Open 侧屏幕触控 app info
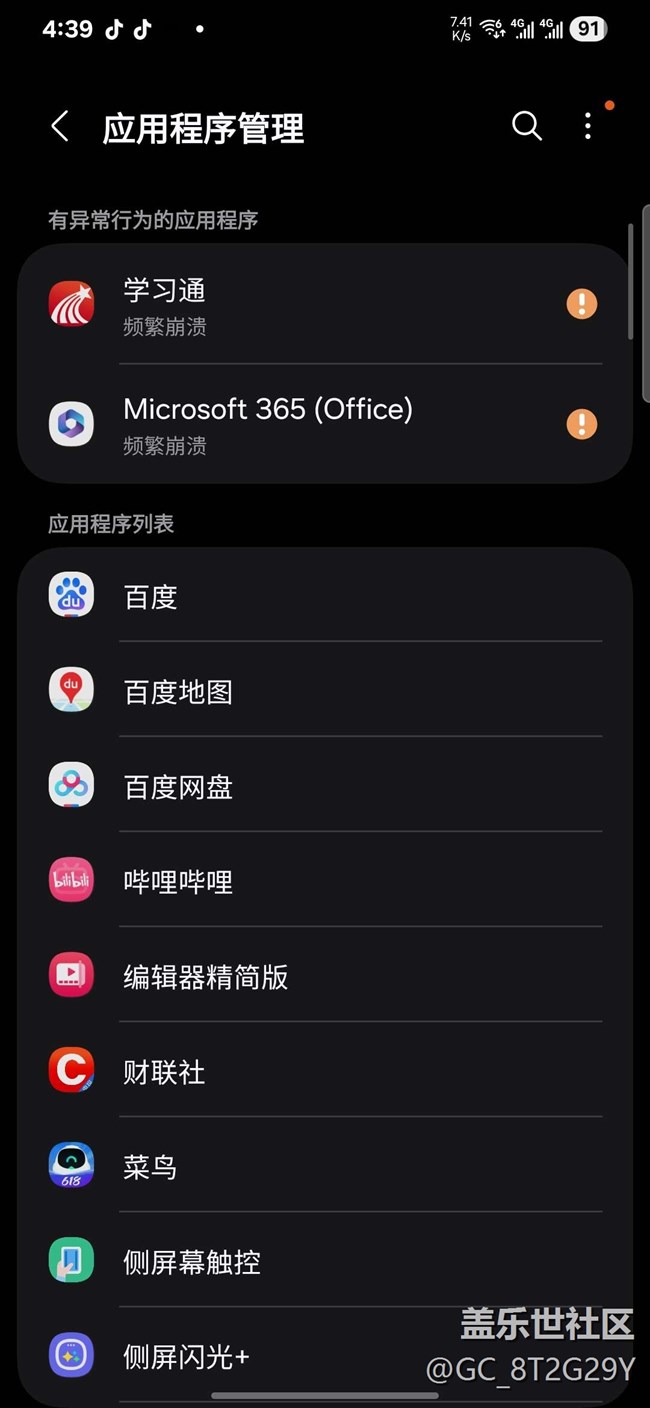 (325, 1261)
